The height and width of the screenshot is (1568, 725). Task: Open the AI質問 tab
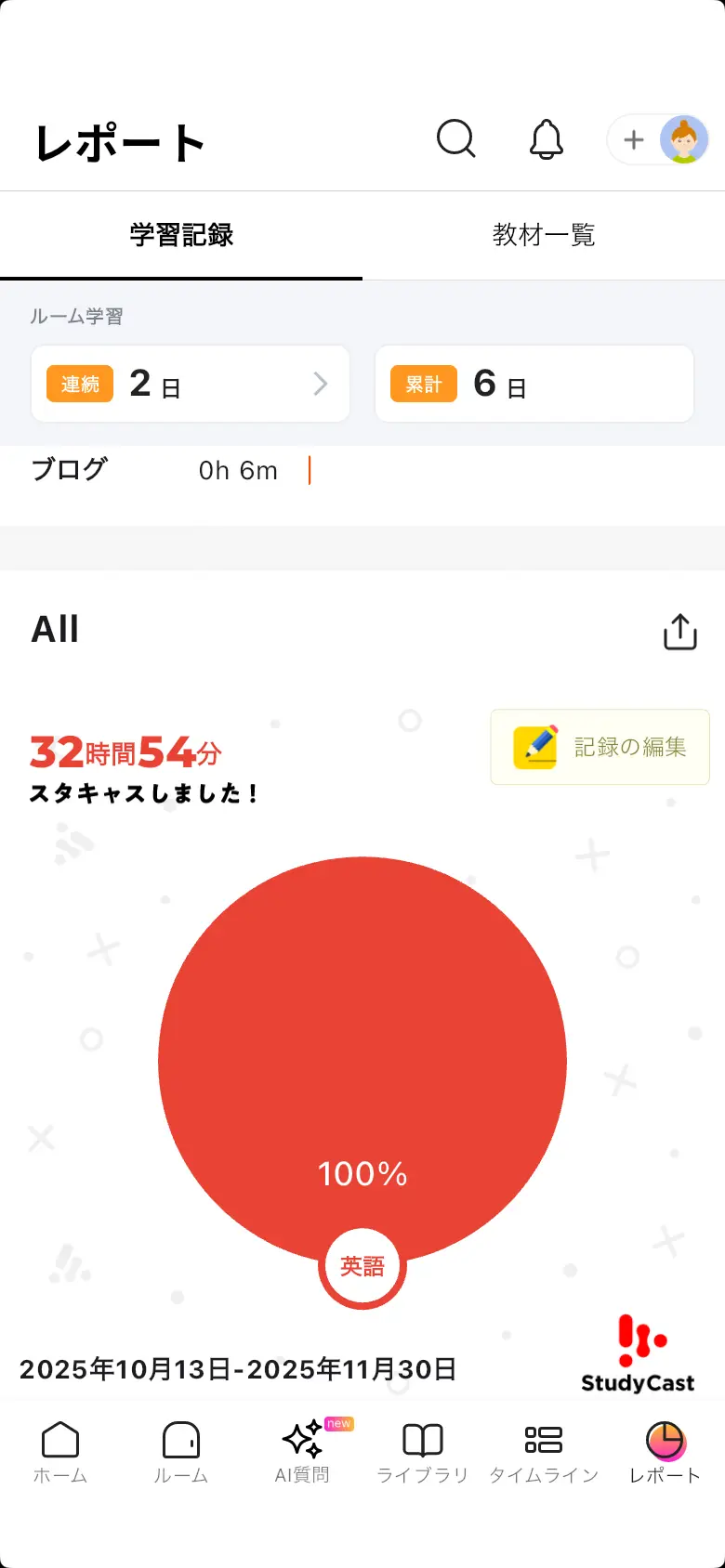point(302,1452)
